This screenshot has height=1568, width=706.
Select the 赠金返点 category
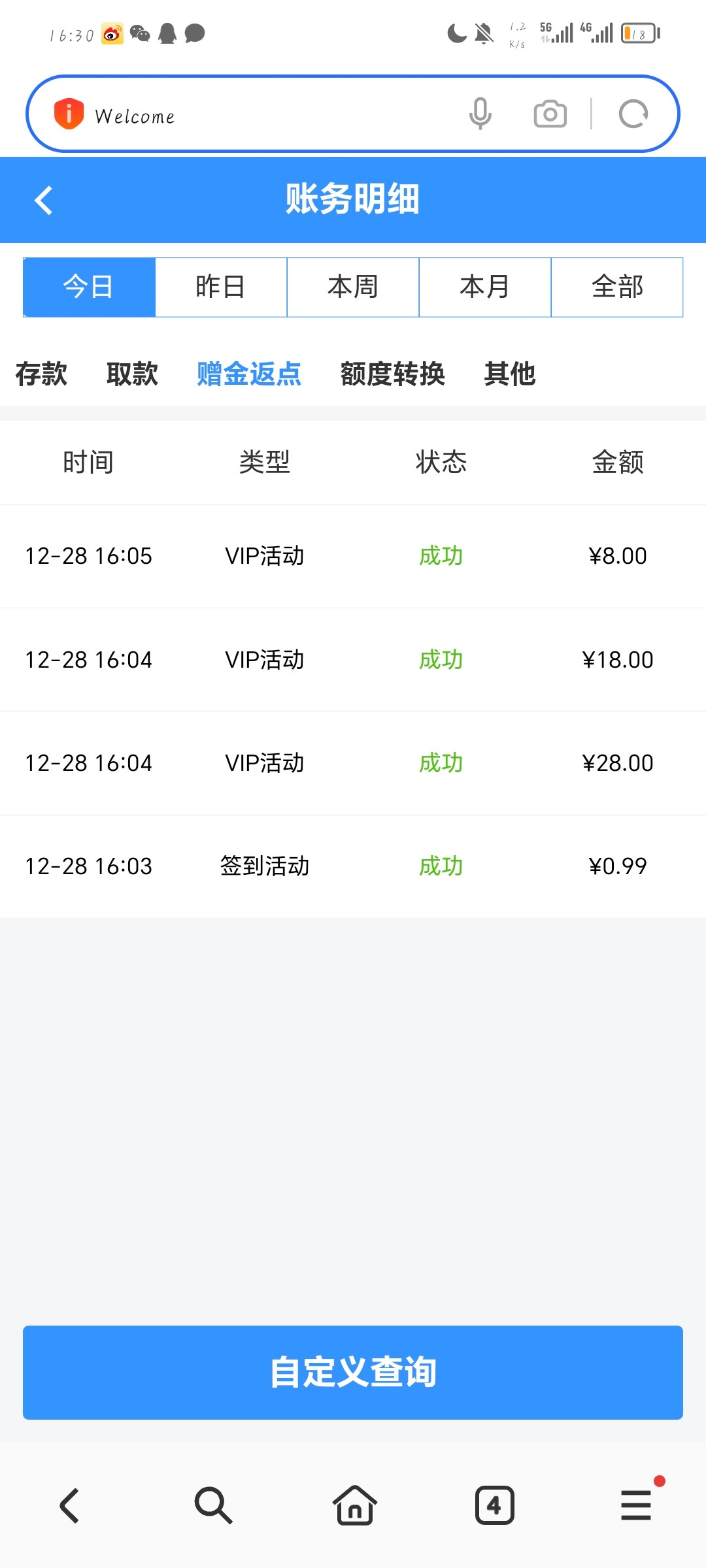(249, 374)
